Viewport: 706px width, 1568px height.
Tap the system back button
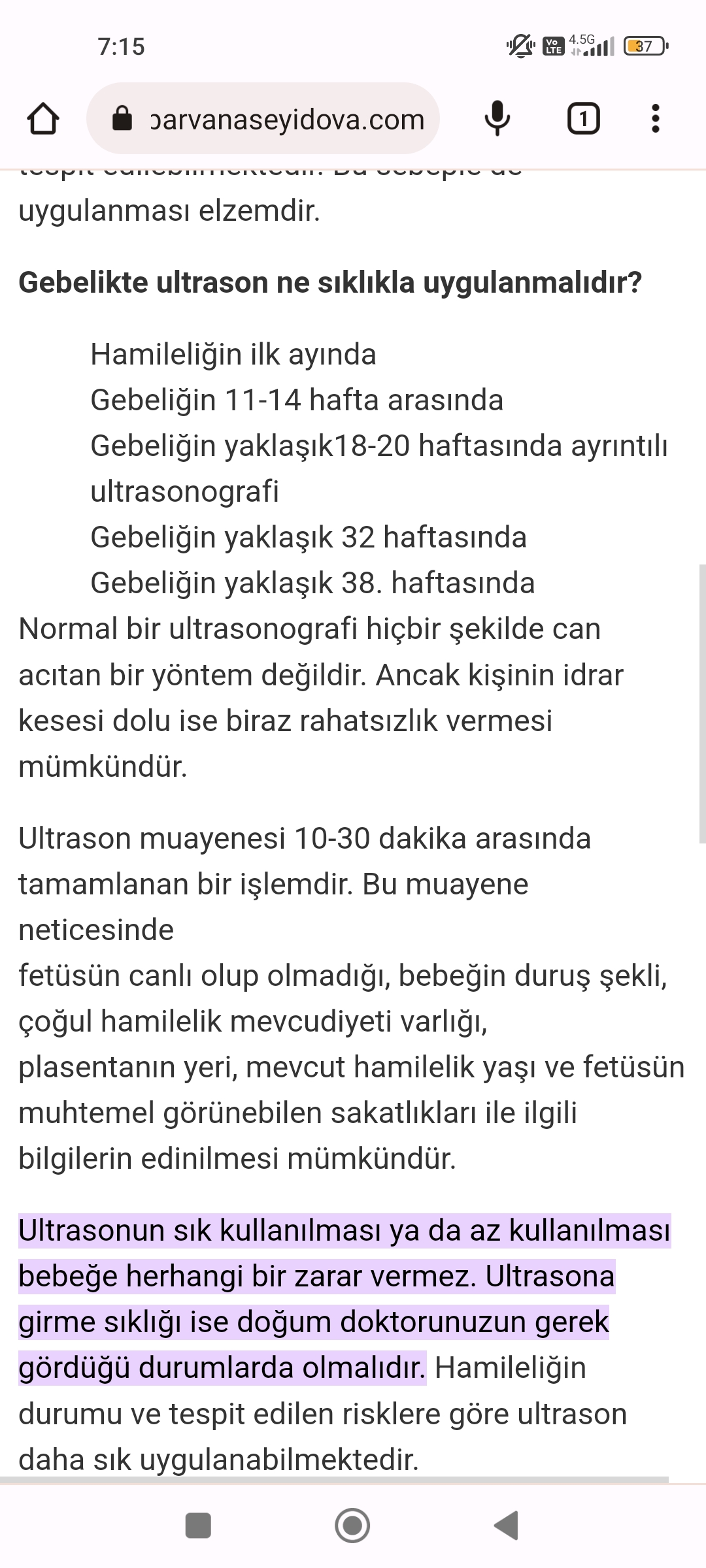click(x=507, y=1525)
